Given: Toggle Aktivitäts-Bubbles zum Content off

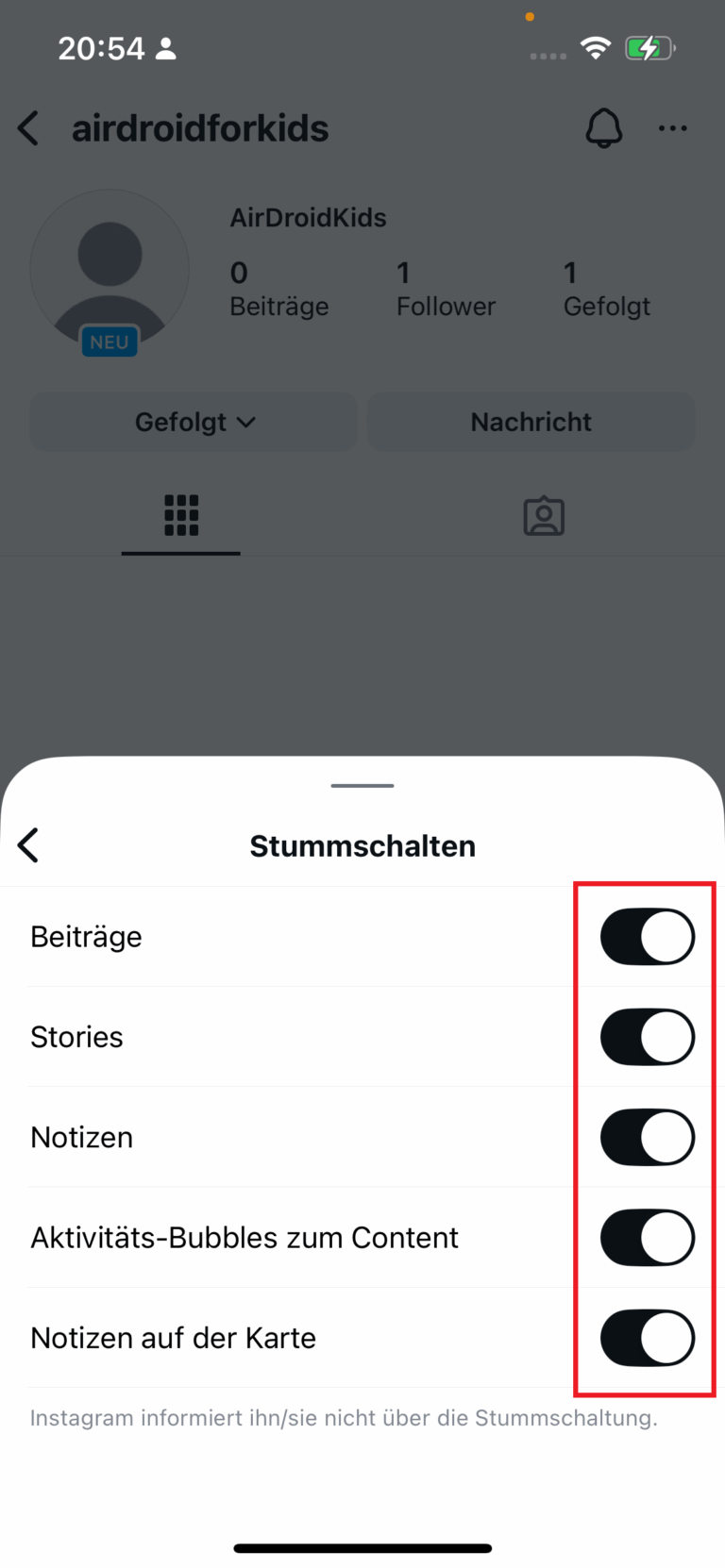Looking at the screenshot, I should pyautogui.click(x=647, y=1237).
